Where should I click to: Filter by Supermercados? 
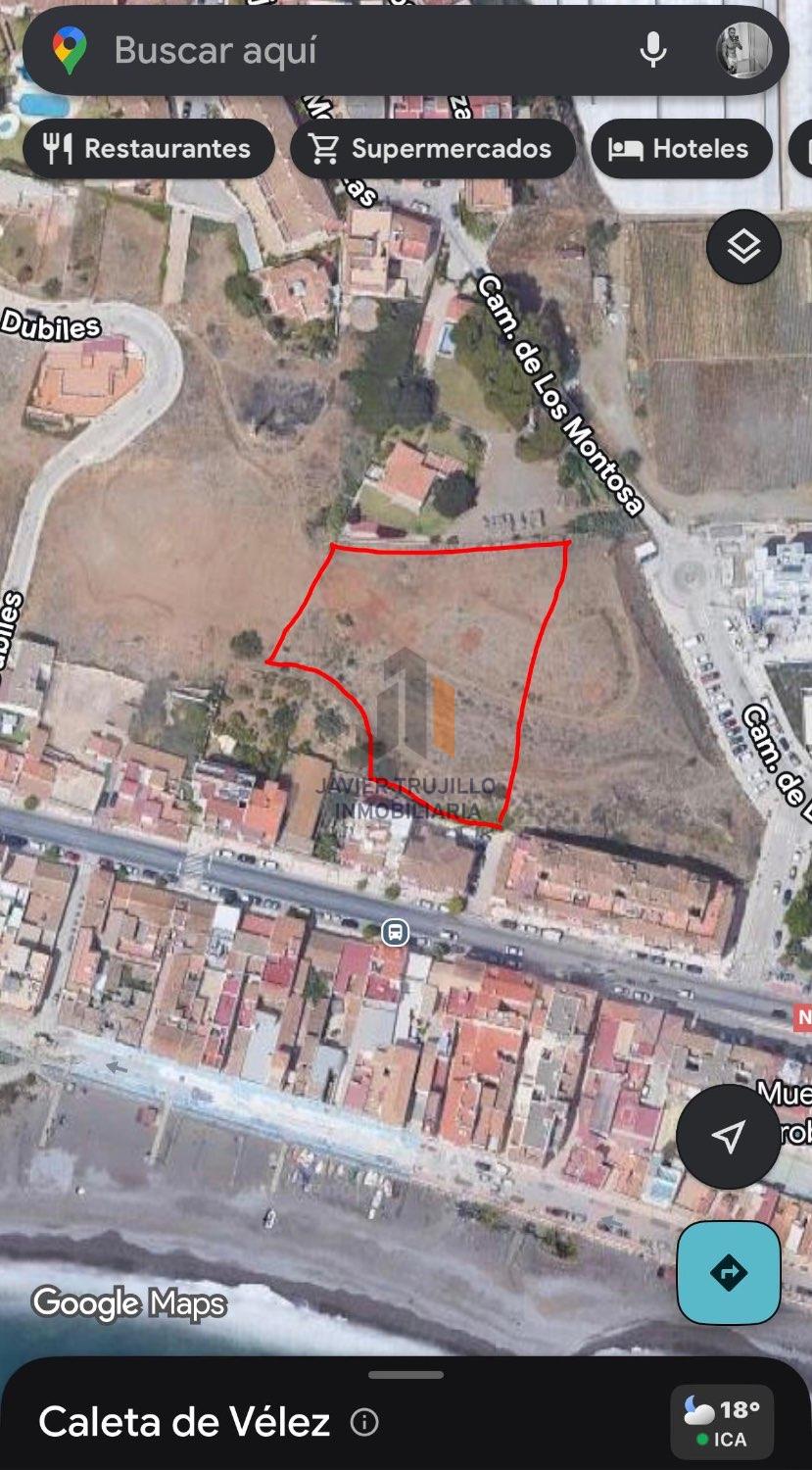point(432,149)
